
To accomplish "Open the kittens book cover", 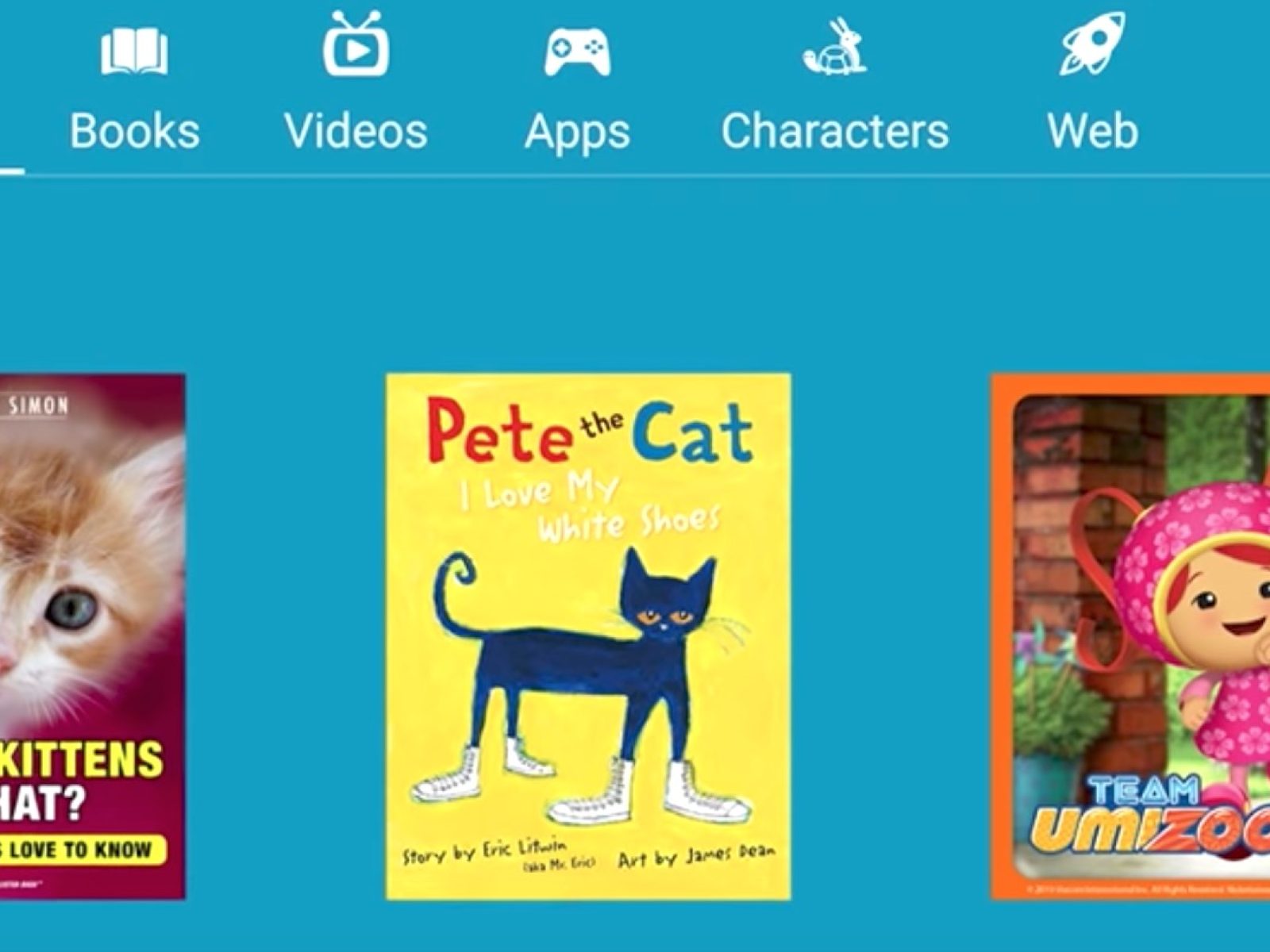I will click(91, 636).
